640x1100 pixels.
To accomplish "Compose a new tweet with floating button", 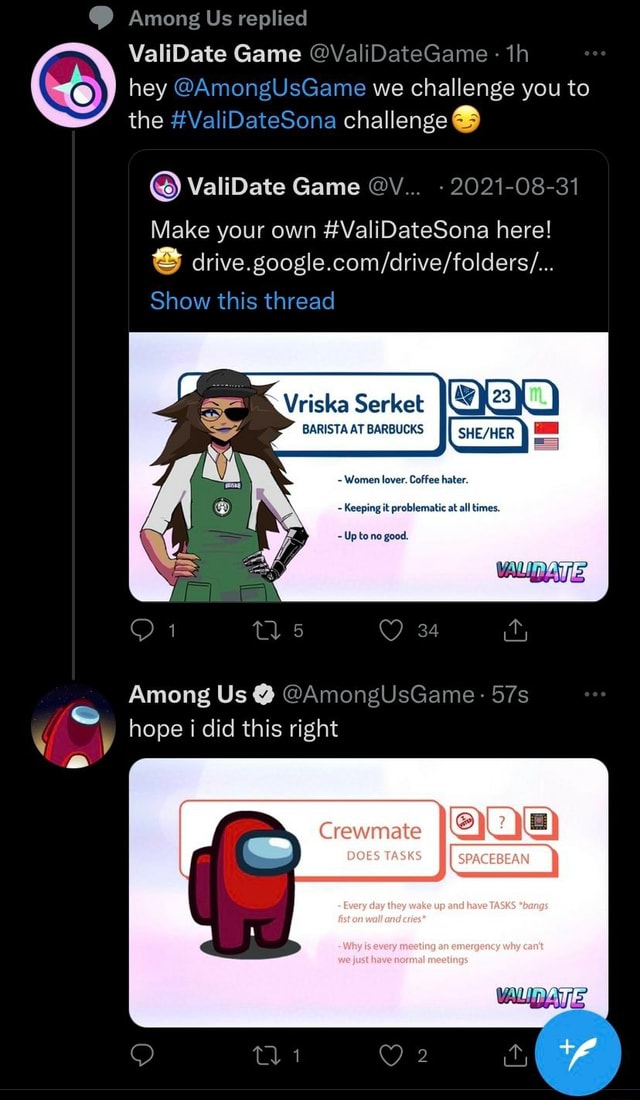I will click(x=579, y=1052).
